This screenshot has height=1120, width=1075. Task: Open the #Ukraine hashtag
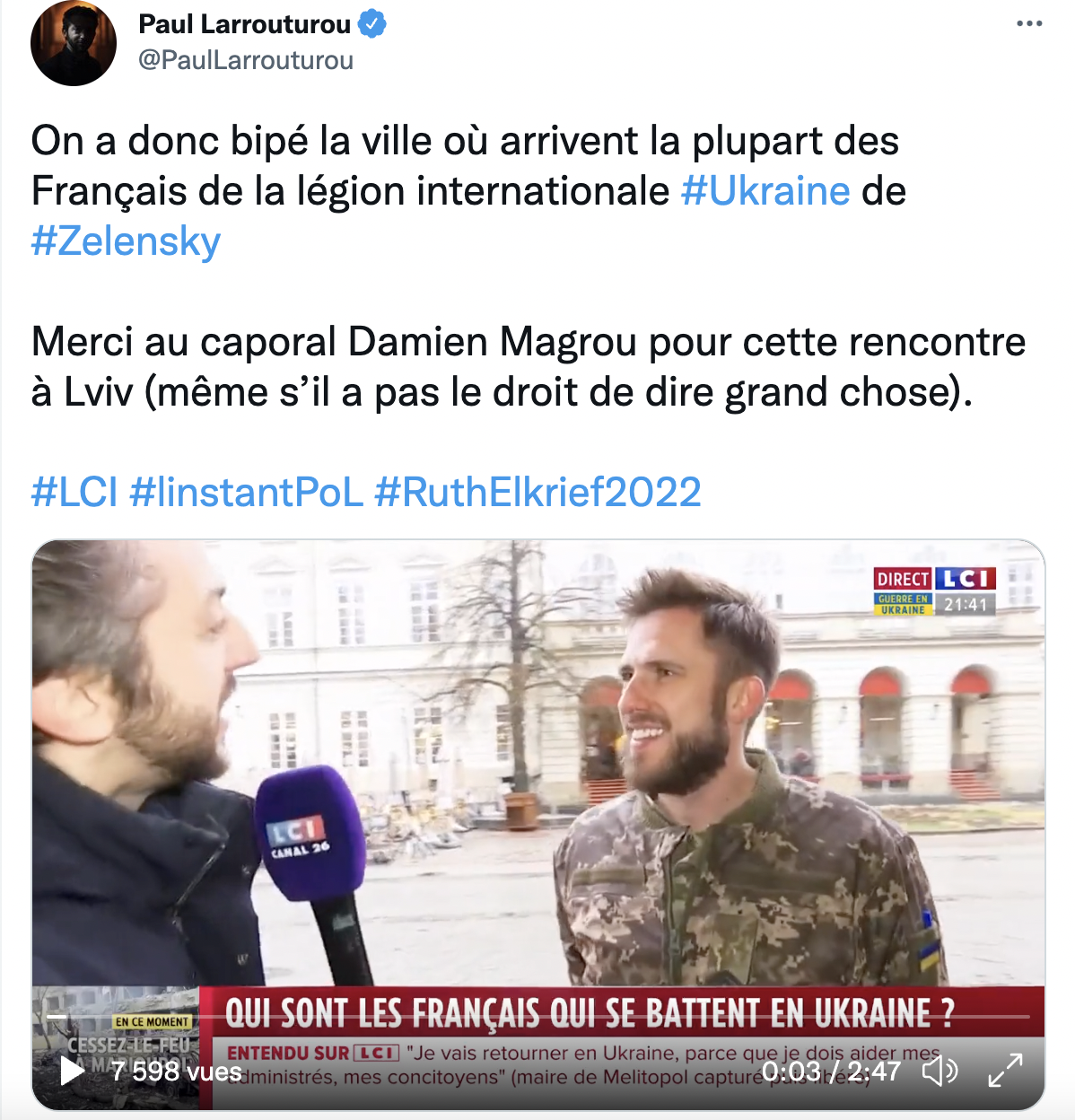[765, 191]
